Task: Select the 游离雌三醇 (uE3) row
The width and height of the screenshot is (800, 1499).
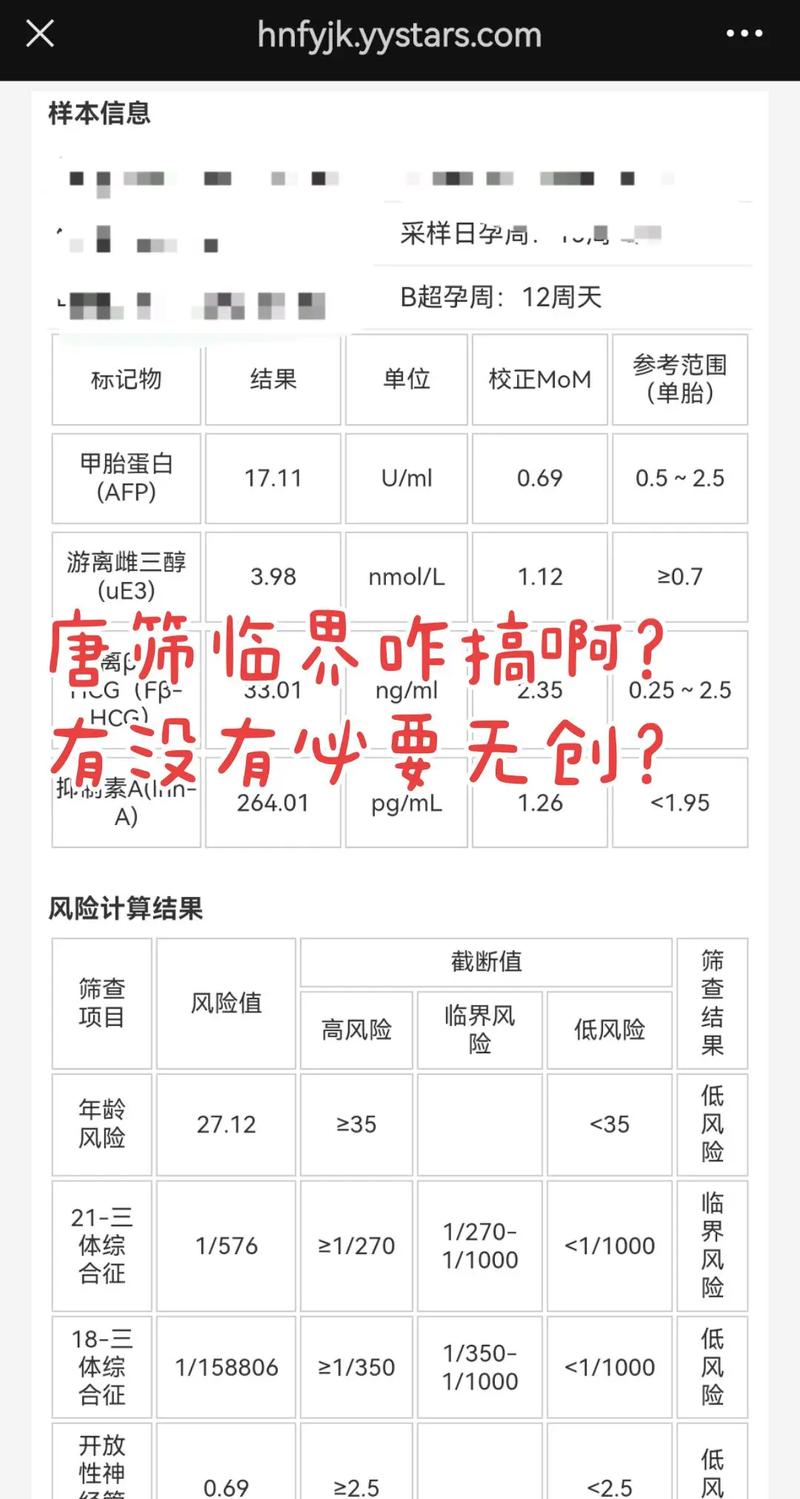Action: [125, 577]
